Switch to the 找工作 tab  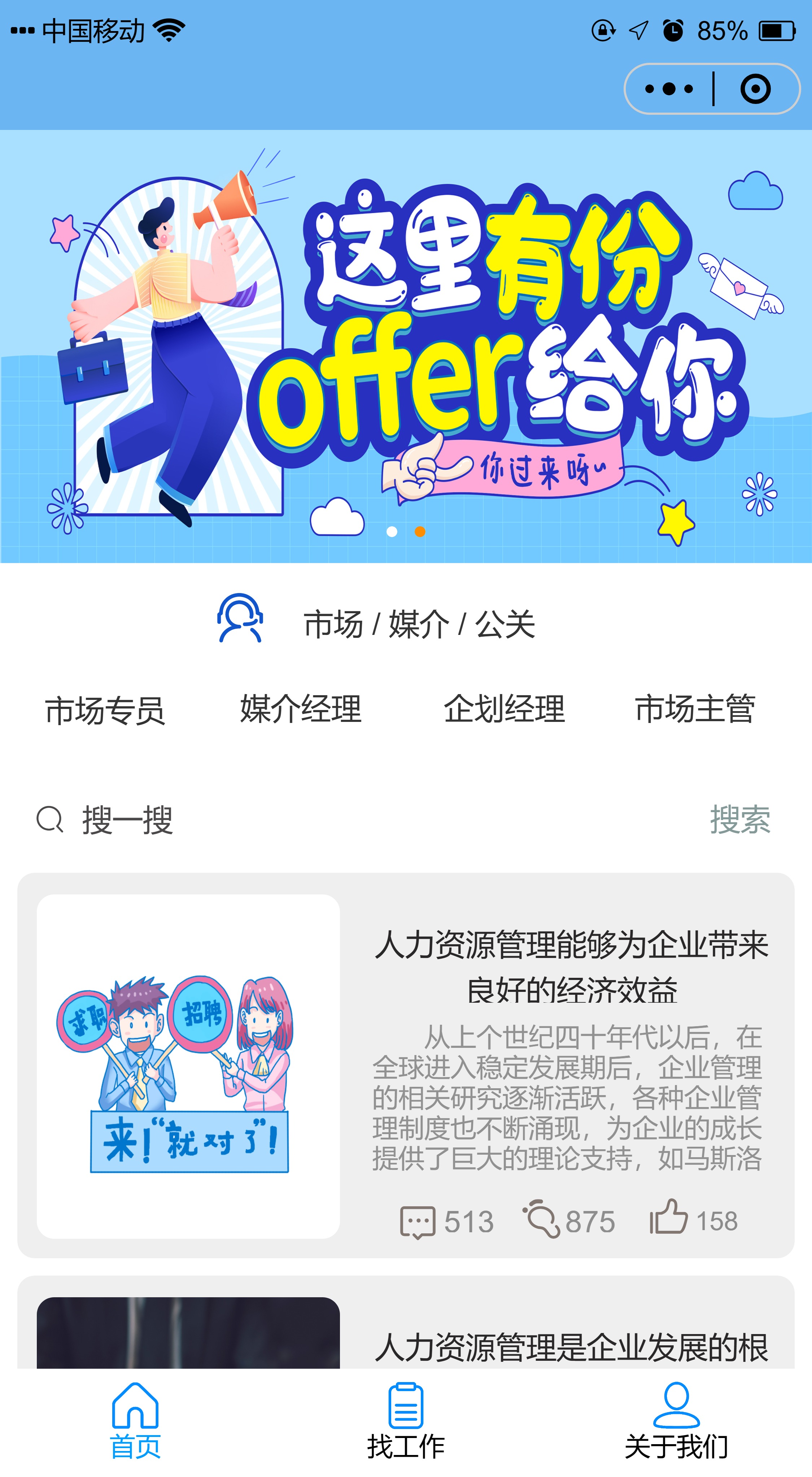click(x=406, y=1421)
